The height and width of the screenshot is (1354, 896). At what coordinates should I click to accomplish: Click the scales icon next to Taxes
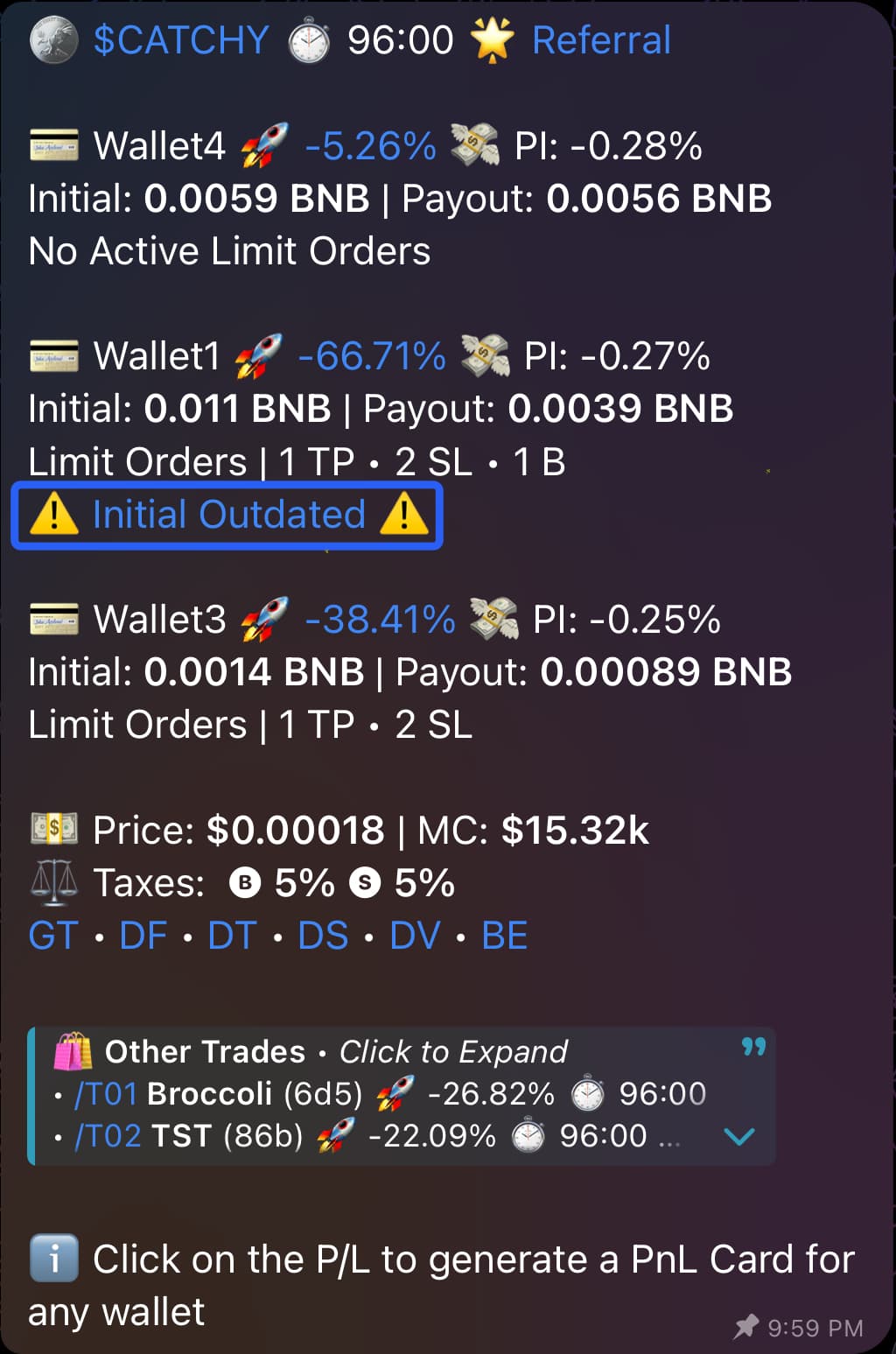(x=54, y=882)
